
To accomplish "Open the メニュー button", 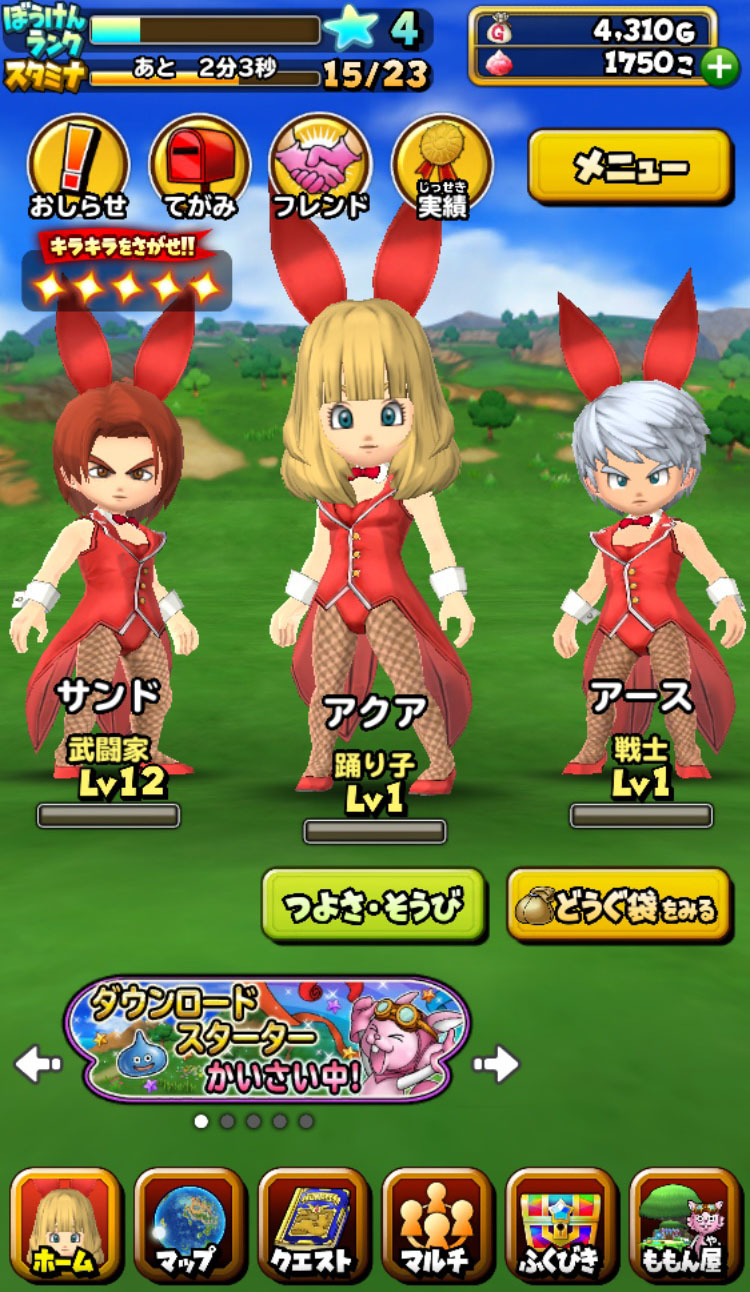I will point(630,166).
